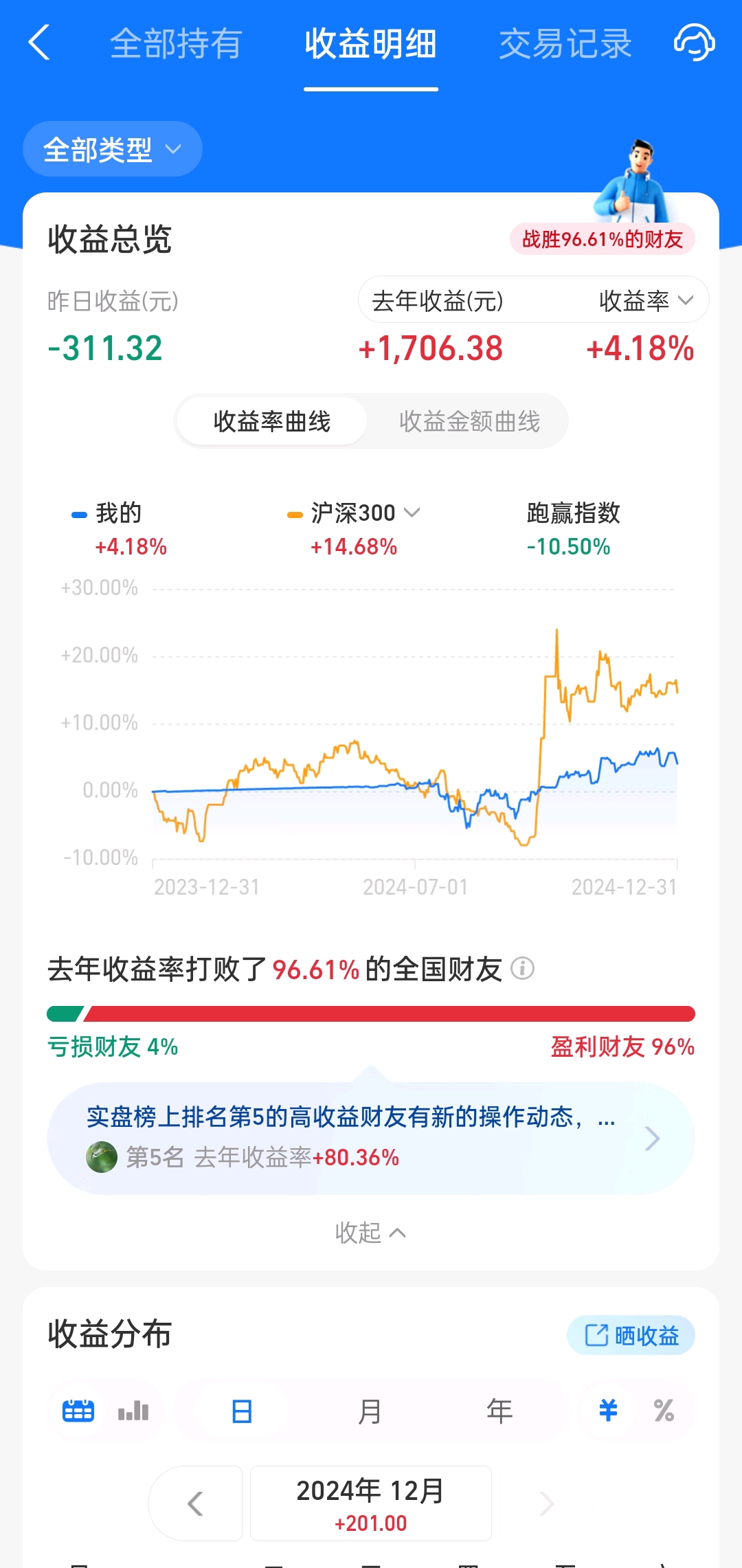This screenshot has width=742, height=1568.
Task: Select the 年 period tab
Action: coord(499,1411)
